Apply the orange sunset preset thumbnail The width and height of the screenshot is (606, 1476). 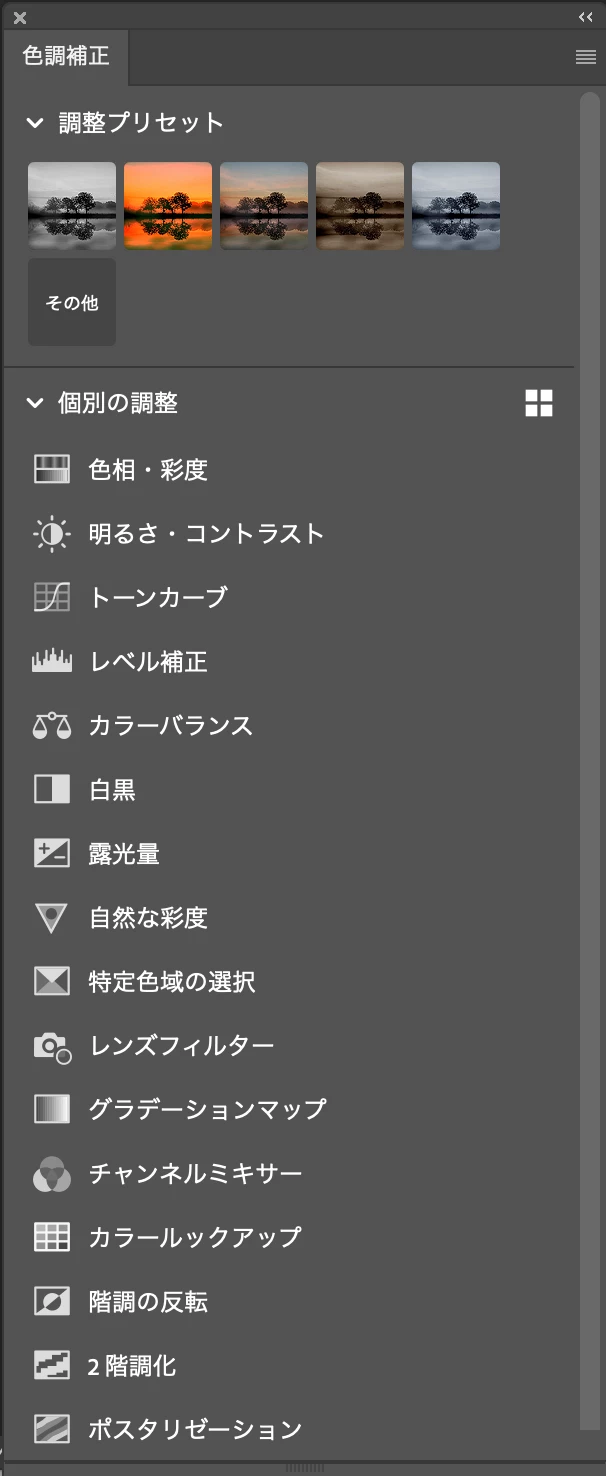click(x=168, y=206)
